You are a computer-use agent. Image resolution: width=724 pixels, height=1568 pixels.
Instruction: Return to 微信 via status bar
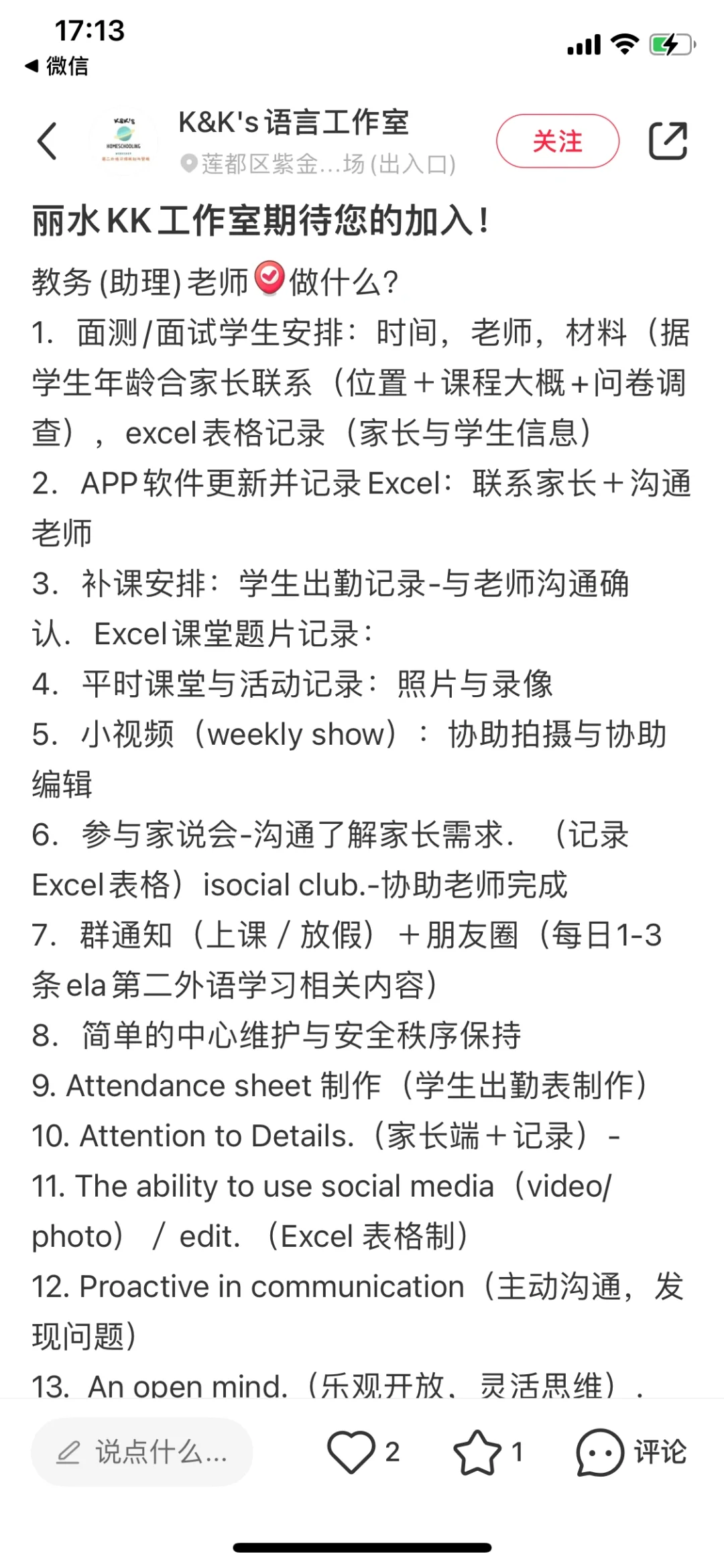pos(56,66)
